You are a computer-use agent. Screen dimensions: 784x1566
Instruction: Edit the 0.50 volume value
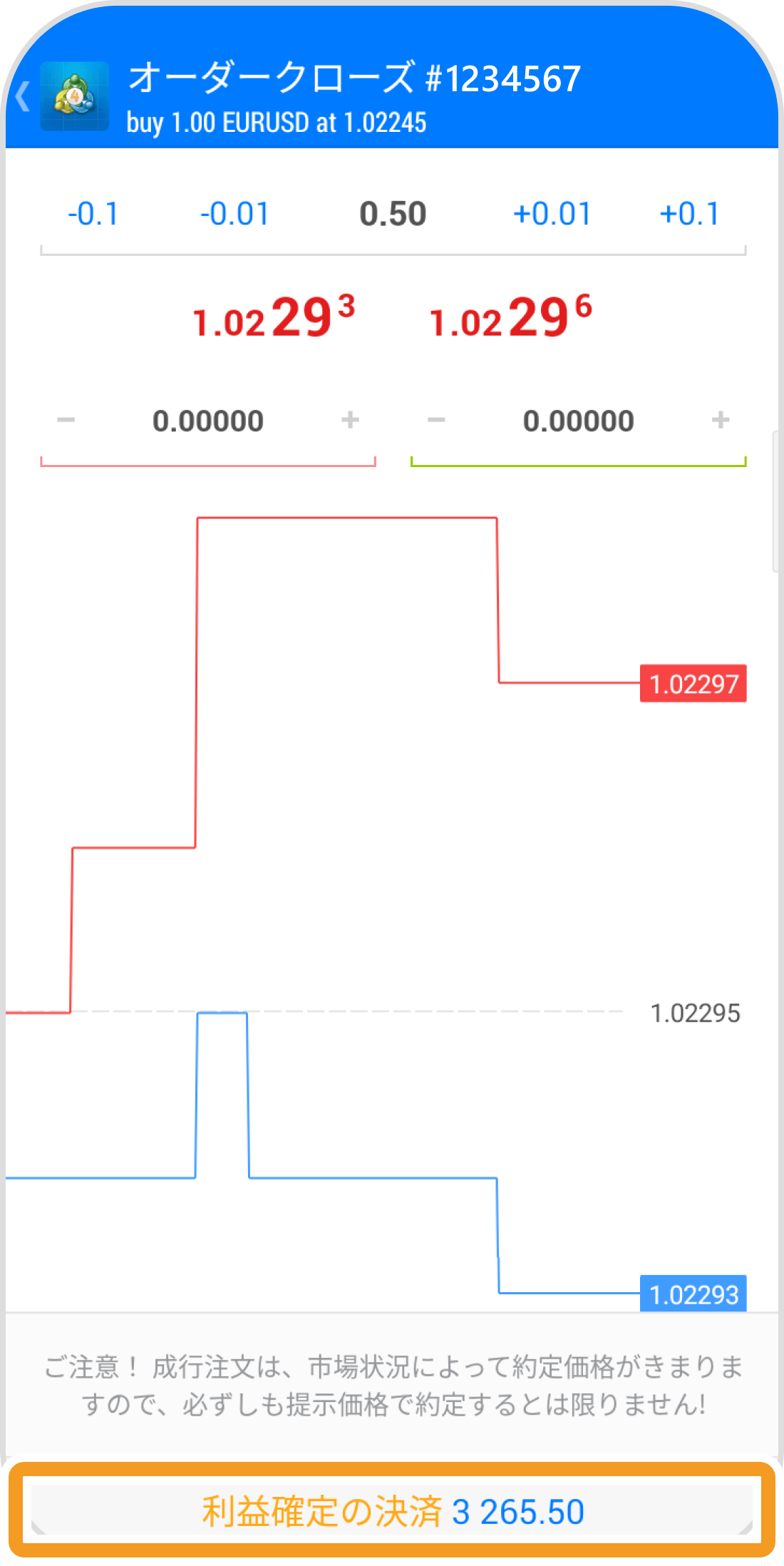click(x=393, y=214)
